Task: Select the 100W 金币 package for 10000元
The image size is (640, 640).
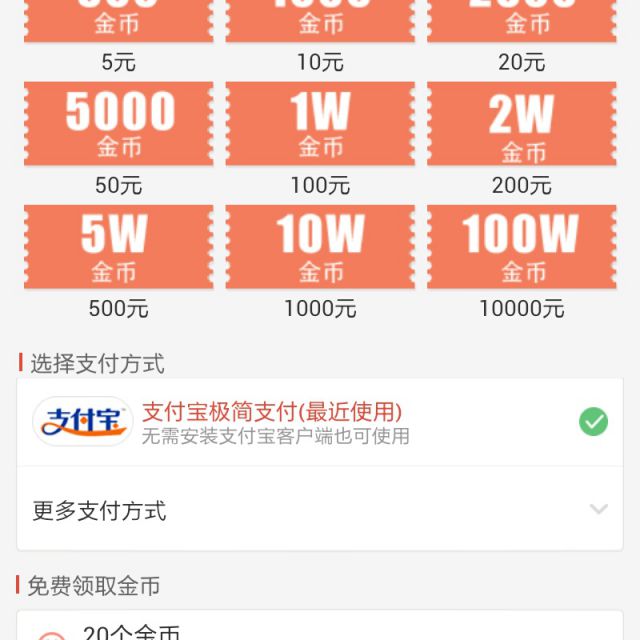Action: pos(521,247)
